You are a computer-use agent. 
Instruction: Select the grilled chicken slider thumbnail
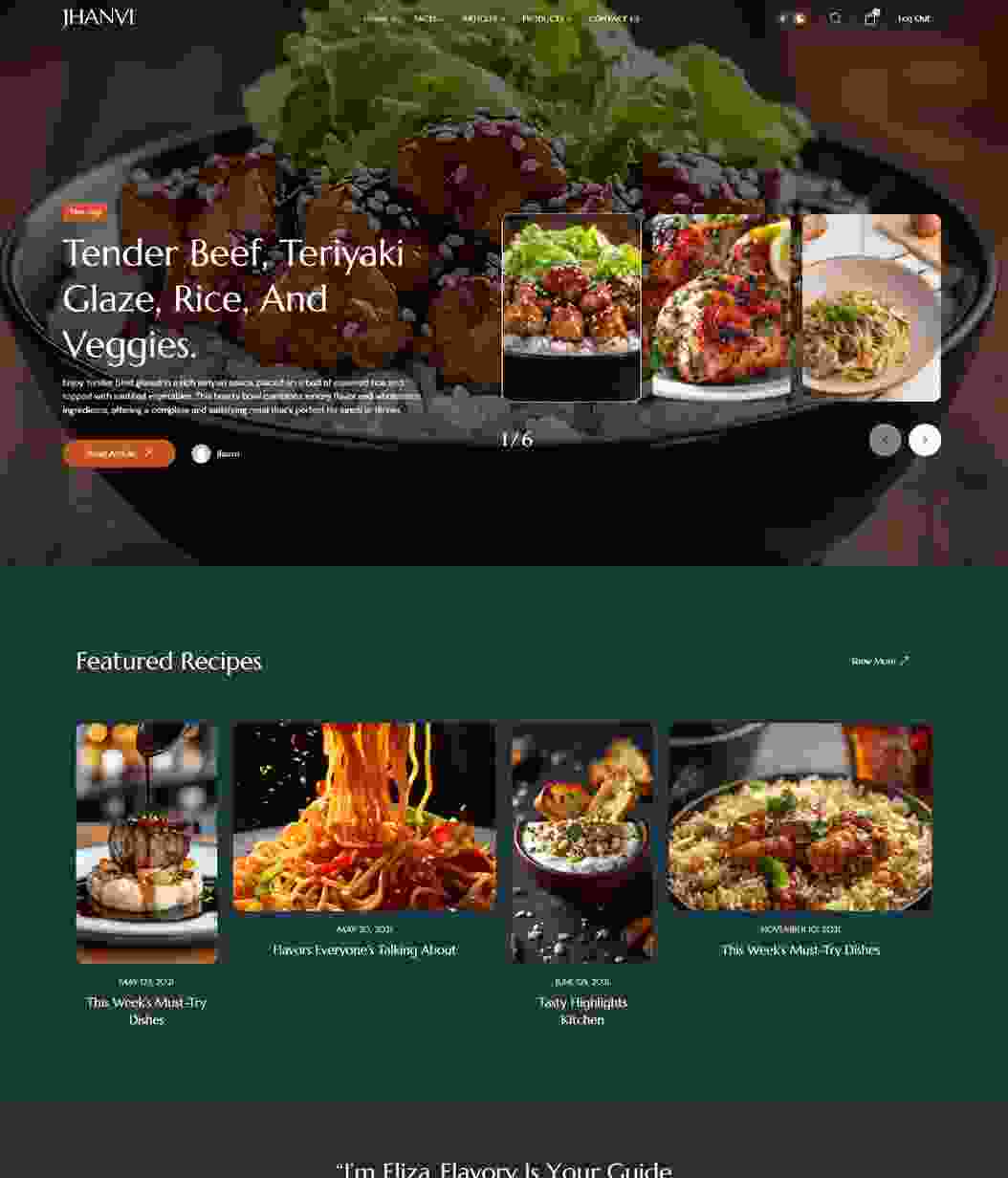click(x=721, y=307)
